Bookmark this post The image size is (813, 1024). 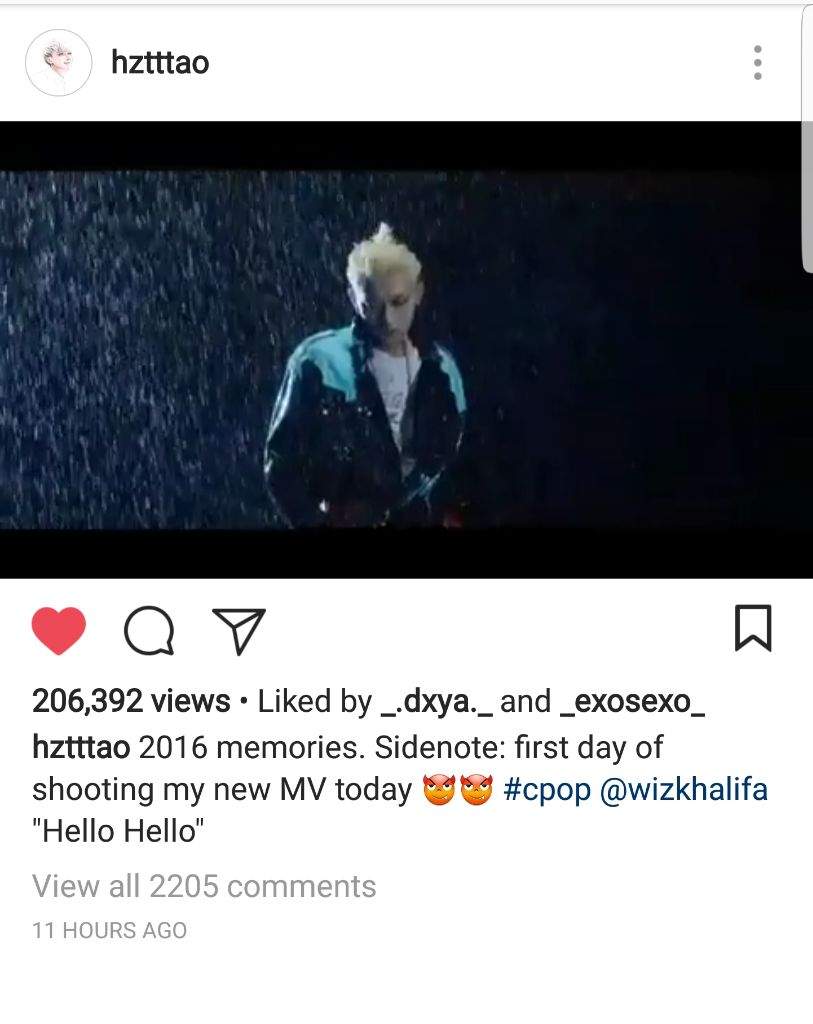tap(753, 629)
